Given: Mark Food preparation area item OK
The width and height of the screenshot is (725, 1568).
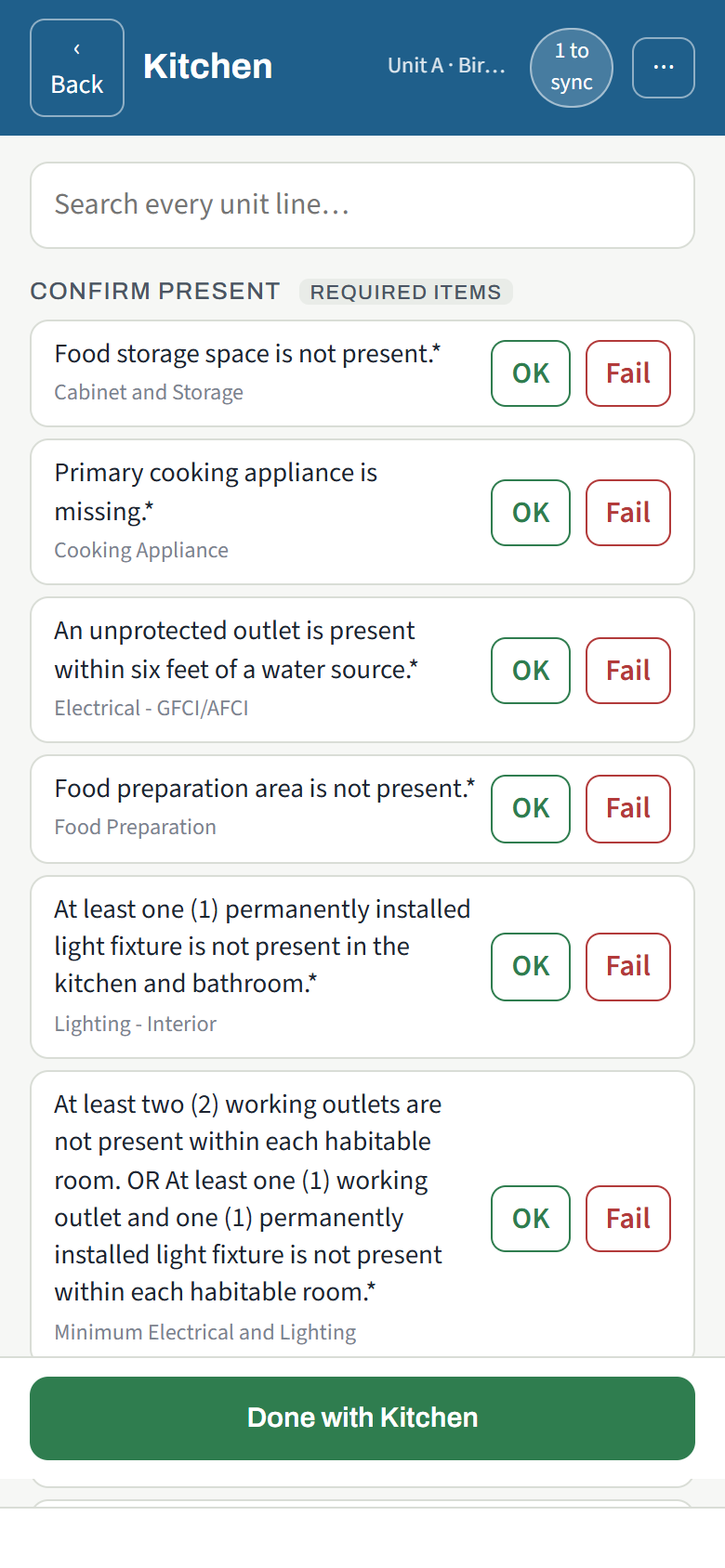Looking at the screenshot, I should [x=531, y=809].
